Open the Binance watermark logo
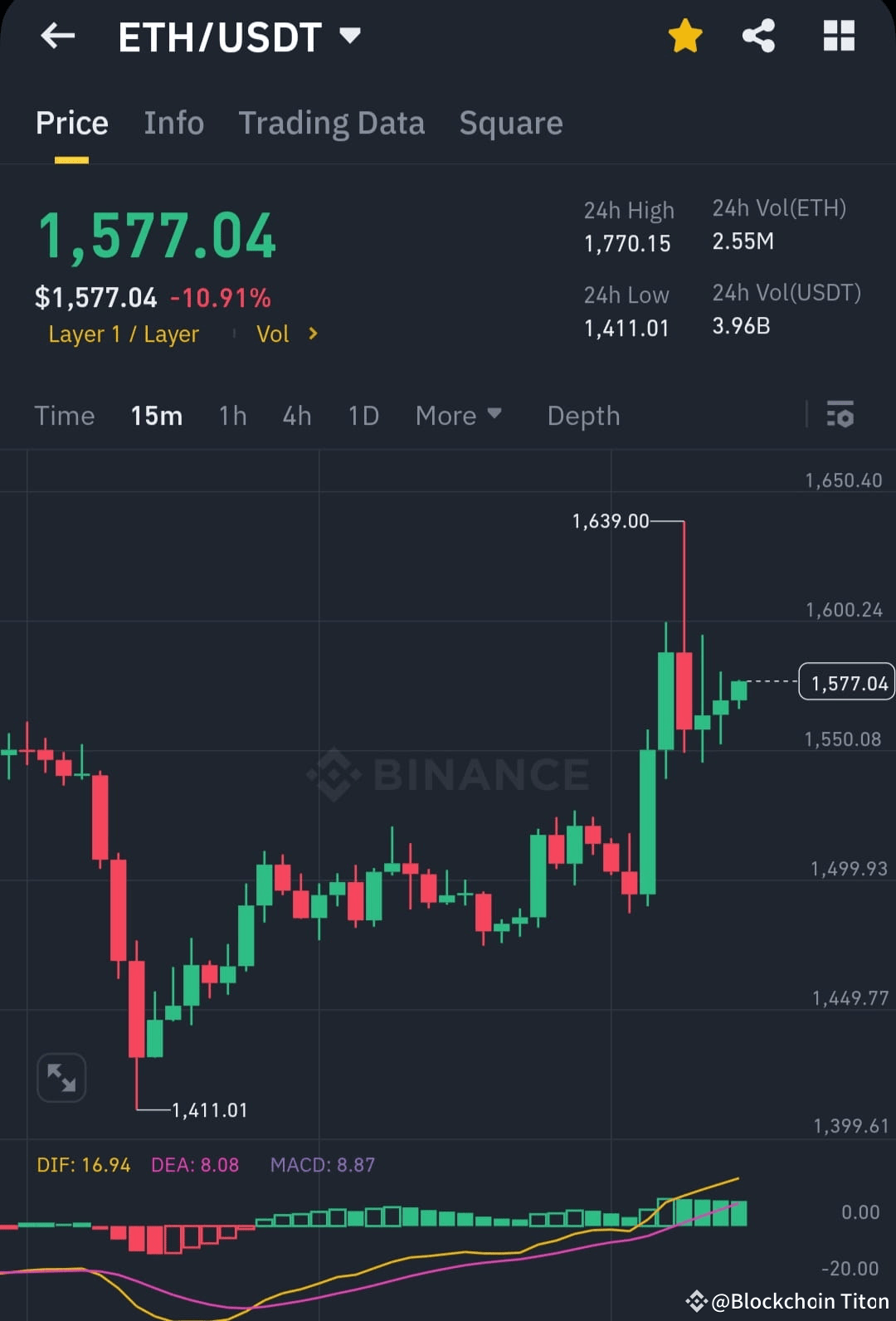 [449, 774]
